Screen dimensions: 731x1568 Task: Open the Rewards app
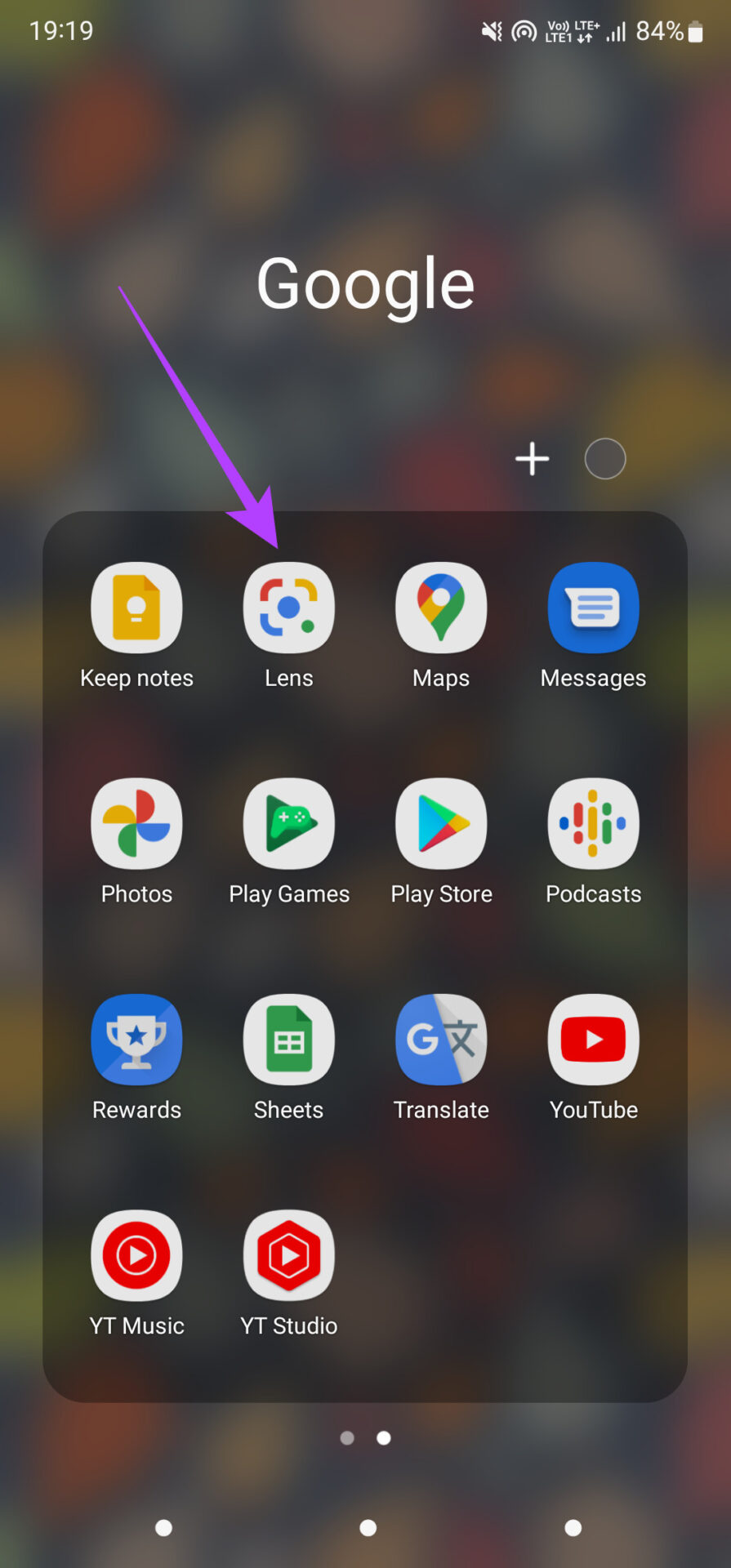click(136, 1040)
